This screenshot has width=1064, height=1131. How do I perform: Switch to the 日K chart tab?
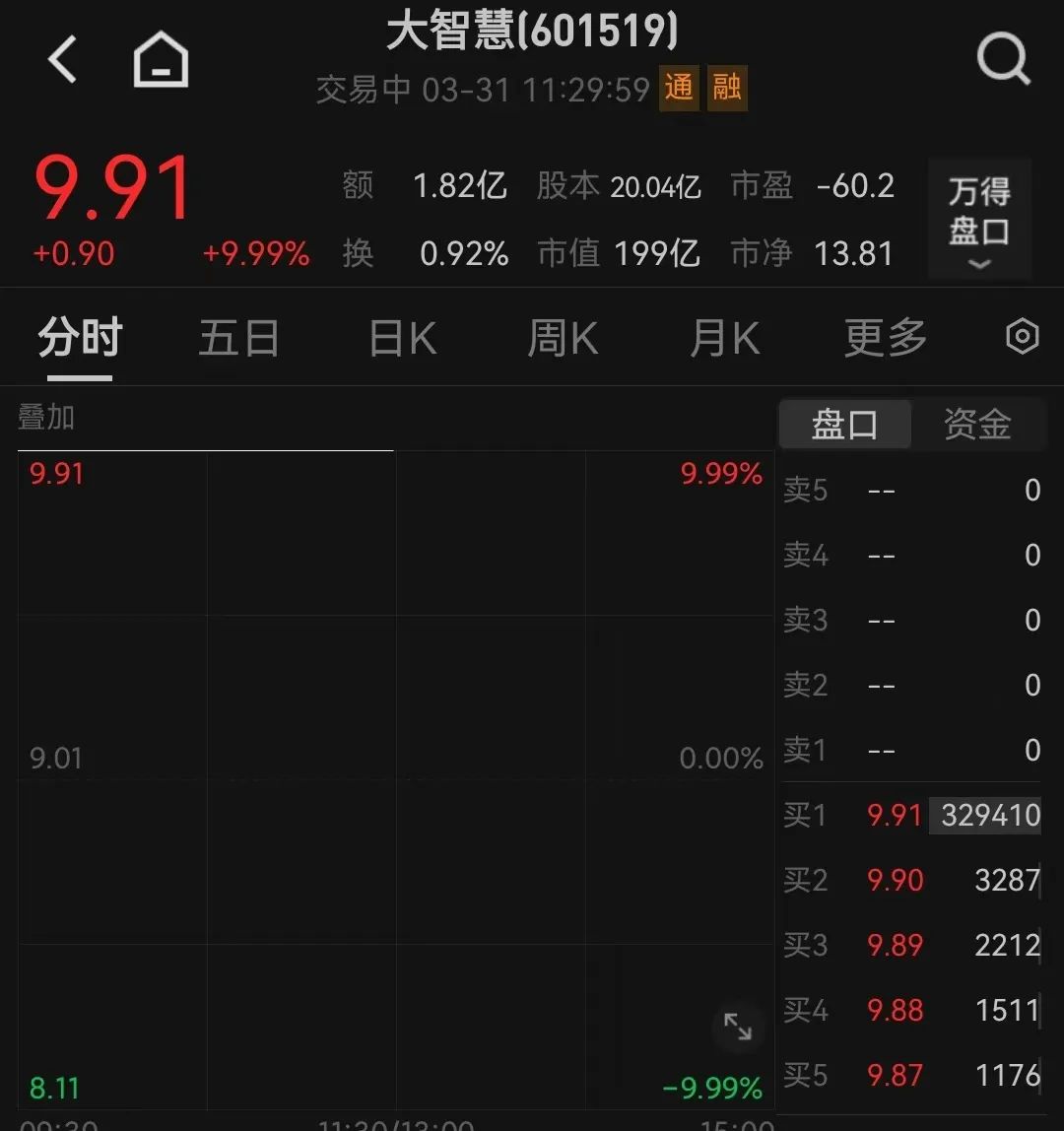[402, 338]
